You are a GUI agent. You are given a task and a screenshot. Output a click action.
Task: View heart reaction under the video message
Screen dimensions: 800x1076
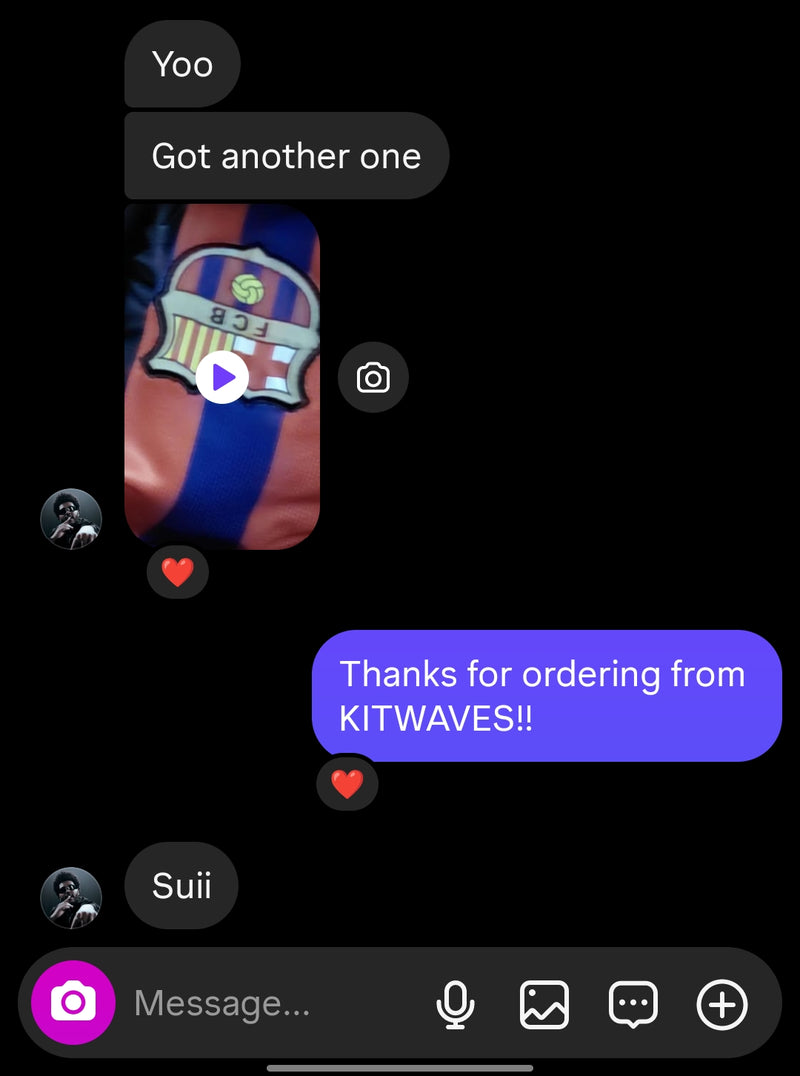coord(178,573)
